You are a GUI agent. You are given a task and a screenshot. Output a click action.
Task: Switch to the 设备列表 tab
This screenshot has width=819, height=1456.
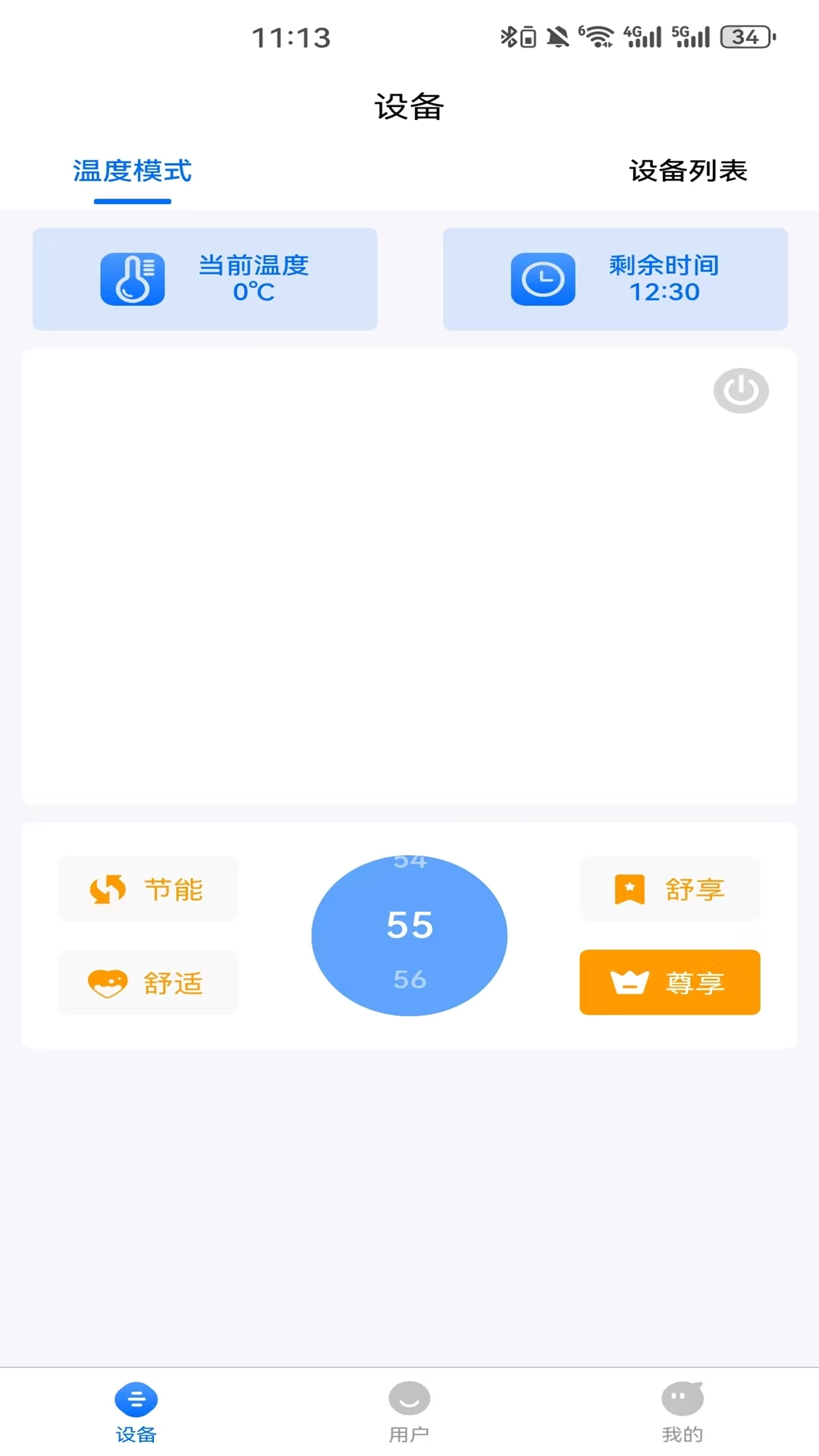687,171
